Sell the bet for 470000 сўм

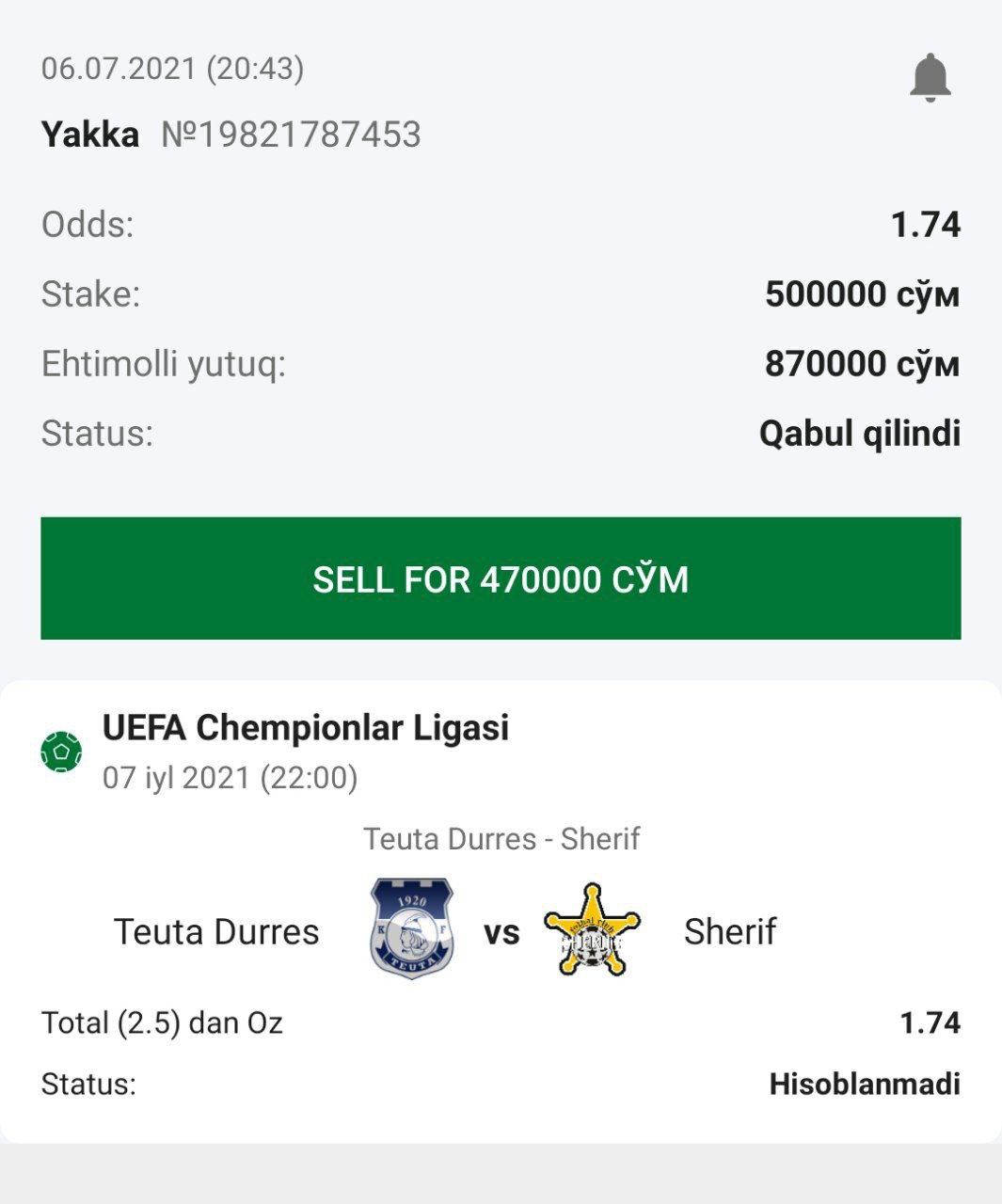click(501, 578)
